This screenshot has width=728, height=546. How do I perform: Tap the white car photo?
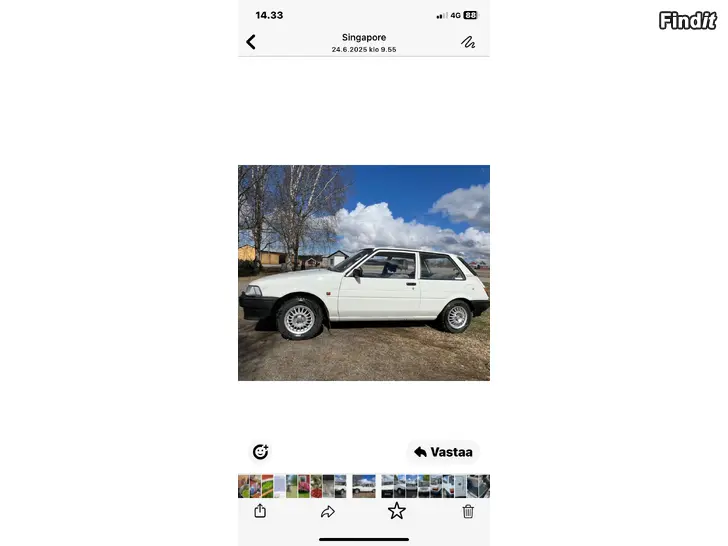click(x=364, y=273)
